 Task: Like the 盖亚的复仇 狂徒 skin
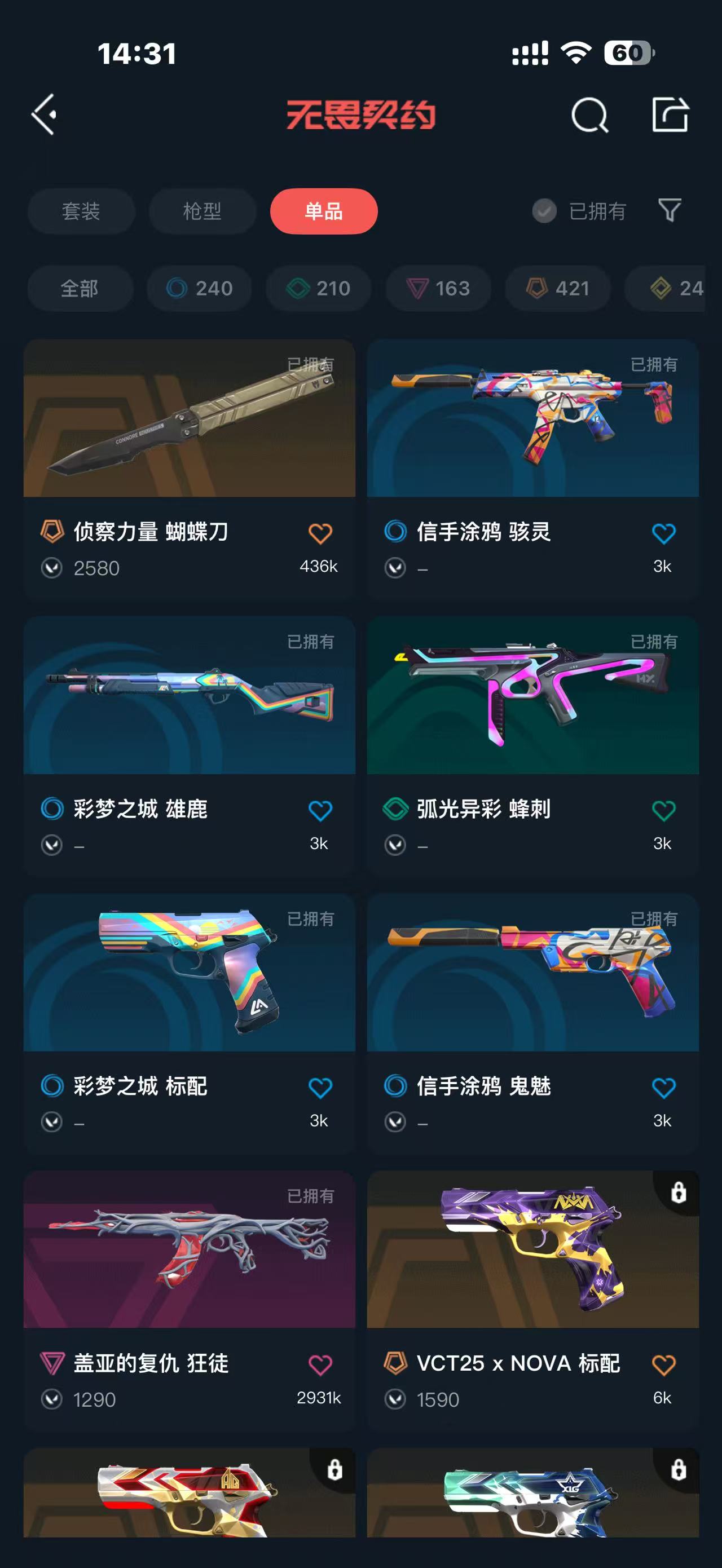pos(320,1364)
